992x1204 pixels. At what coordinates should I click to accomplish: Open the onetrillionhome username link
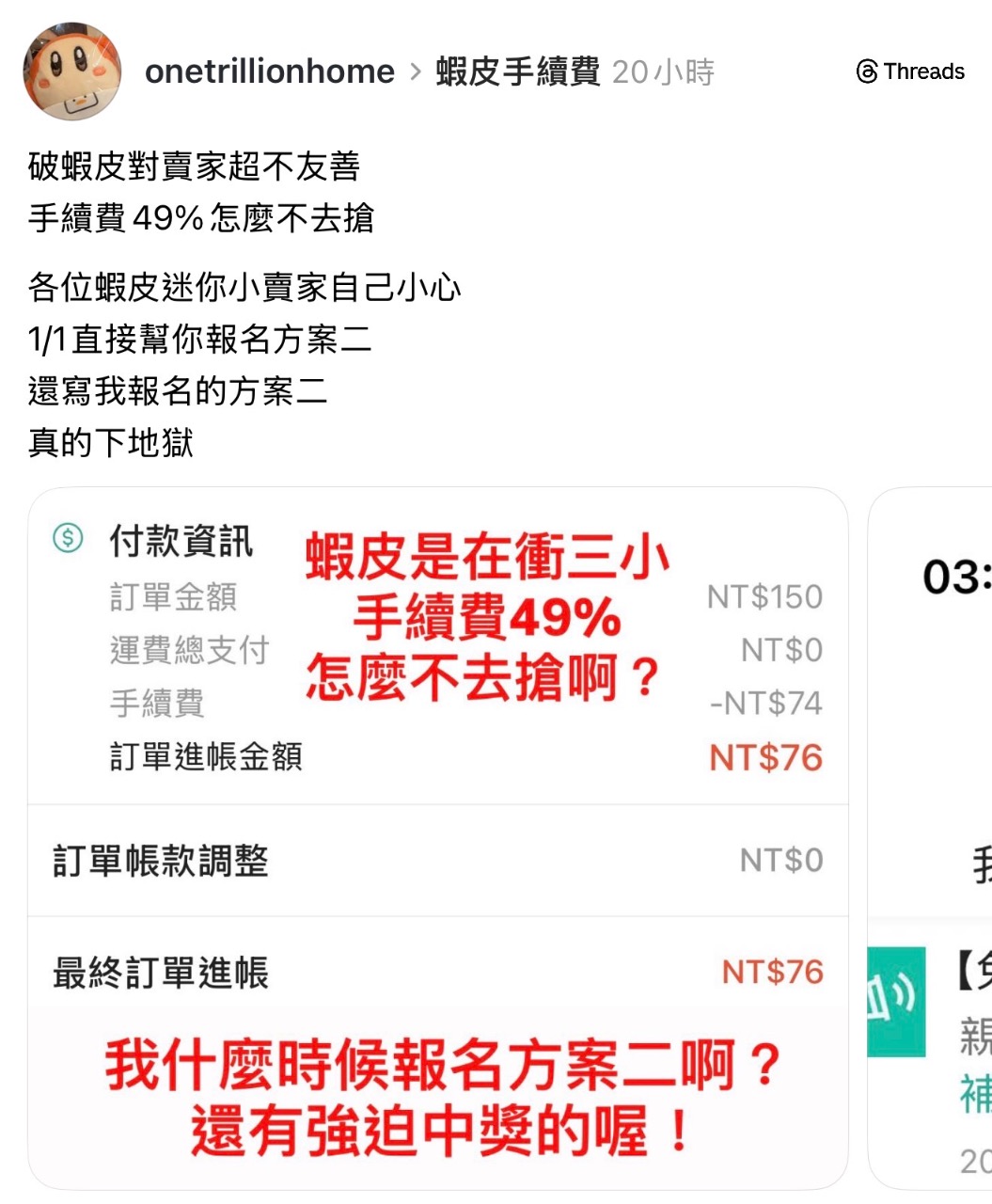coord(269,71)
